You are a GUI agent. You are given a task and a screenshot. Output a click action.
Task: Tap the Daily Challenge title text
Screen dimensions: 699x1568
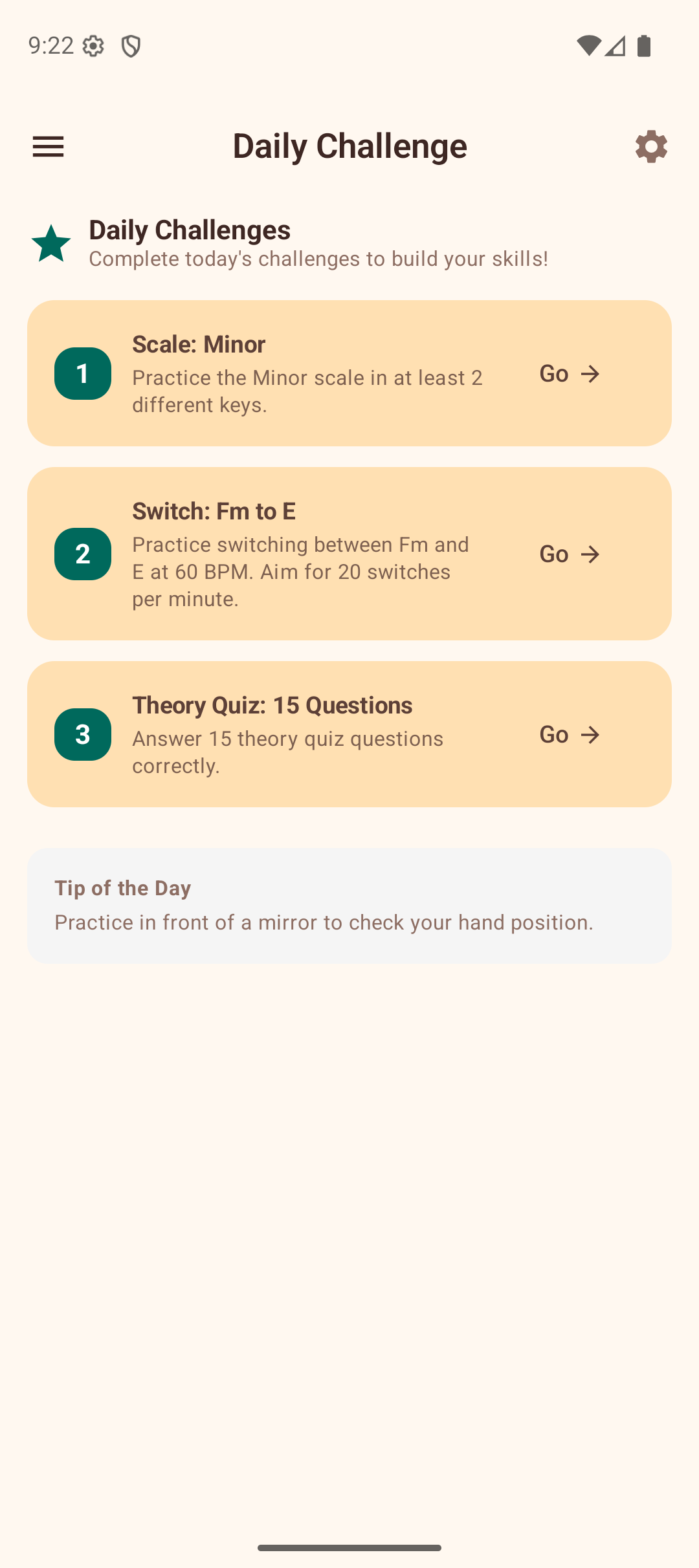pos(349,146)
